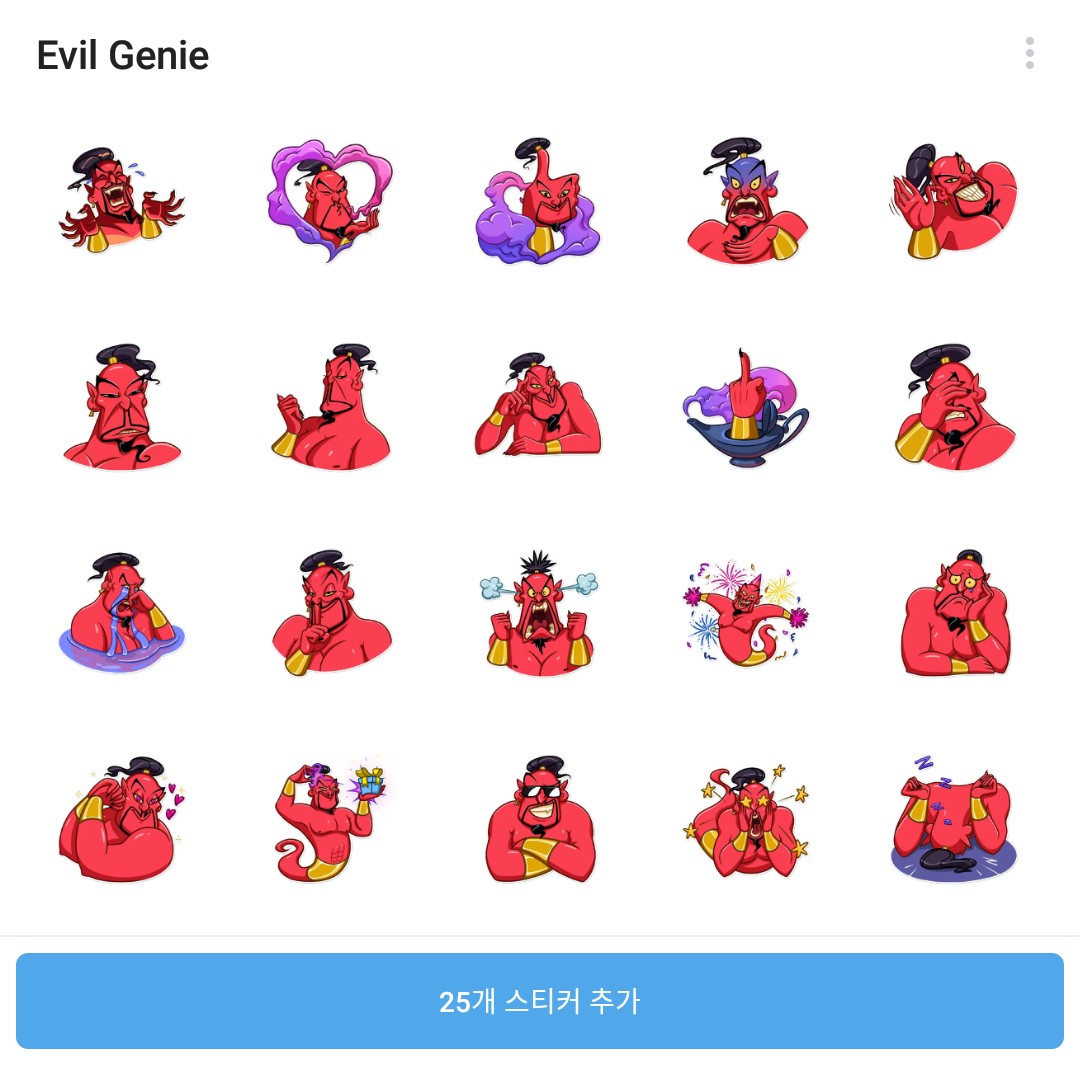Preview the sleeping genie sticker
Image resolution: width=1080 pixels, height=1065 pixels.
953,820
